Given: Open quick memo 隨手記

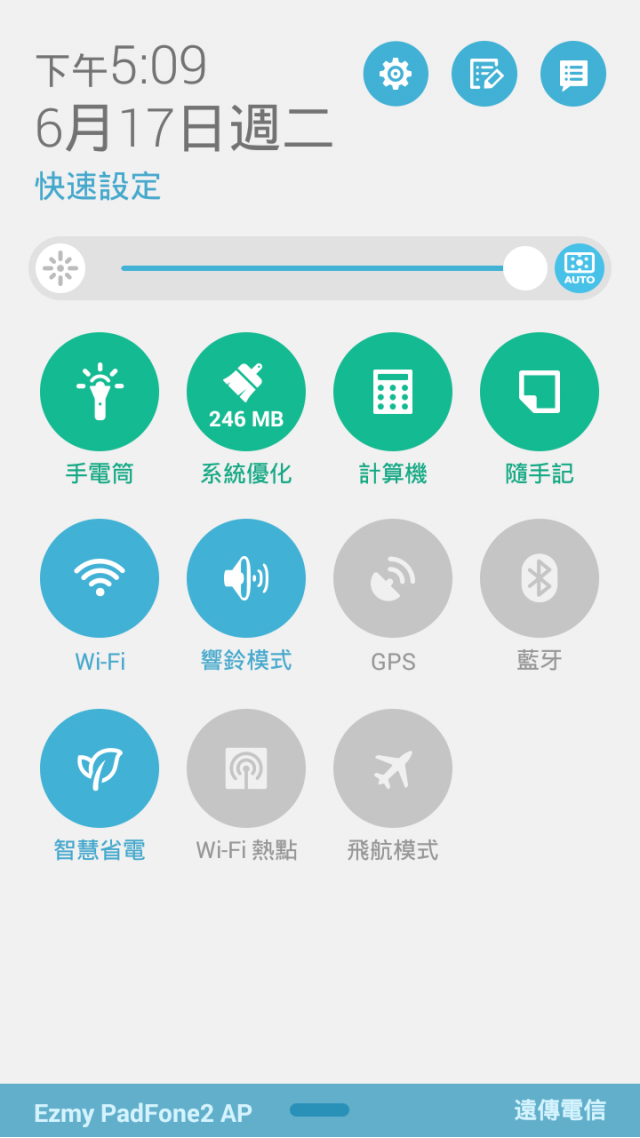Looking at the screenshot, I should coord(539,392).
